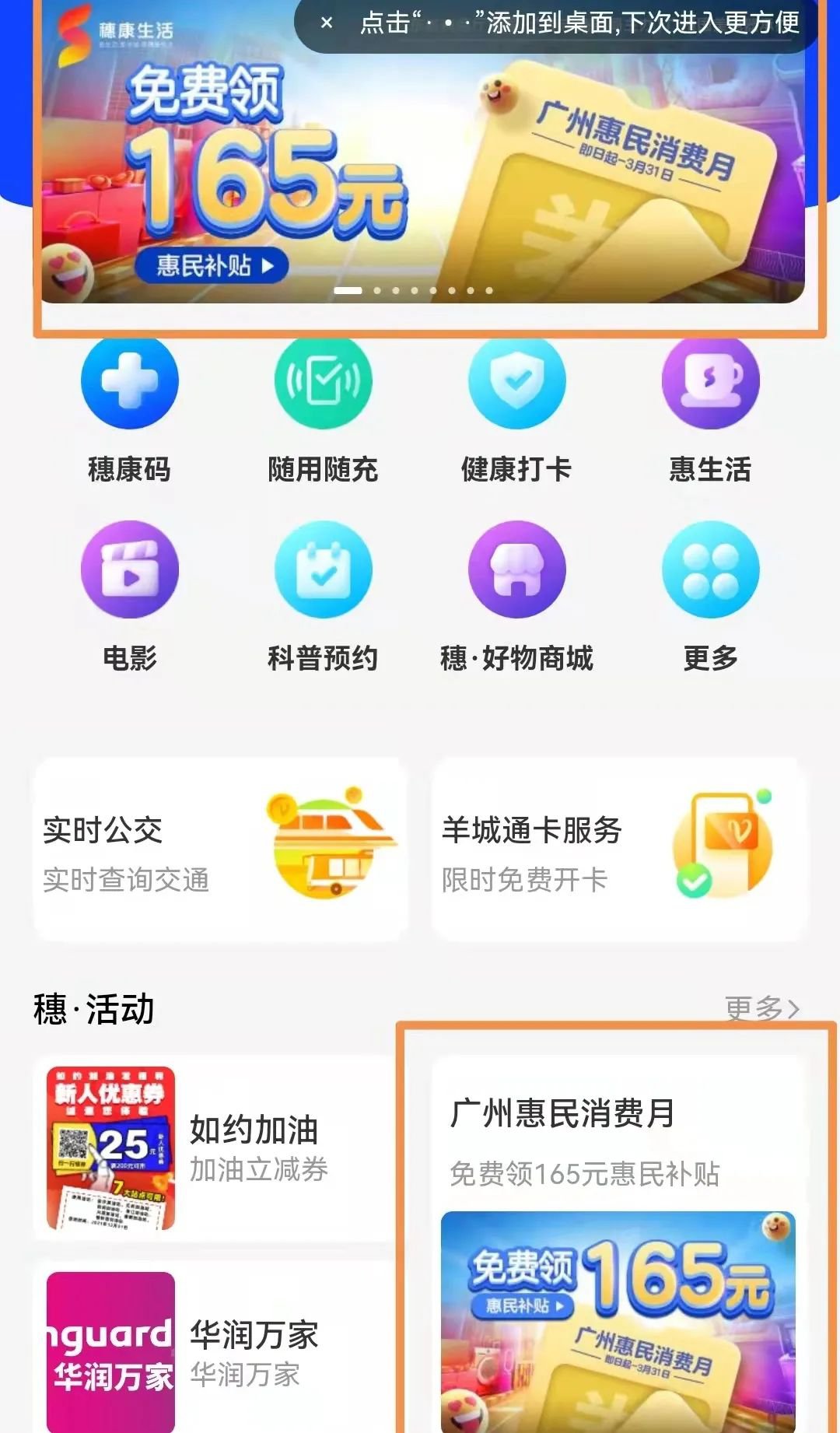The image size is (840, 1433).
Task: Open the 实时公交 card
Action: pyautogui.click(x=221, y=850)
